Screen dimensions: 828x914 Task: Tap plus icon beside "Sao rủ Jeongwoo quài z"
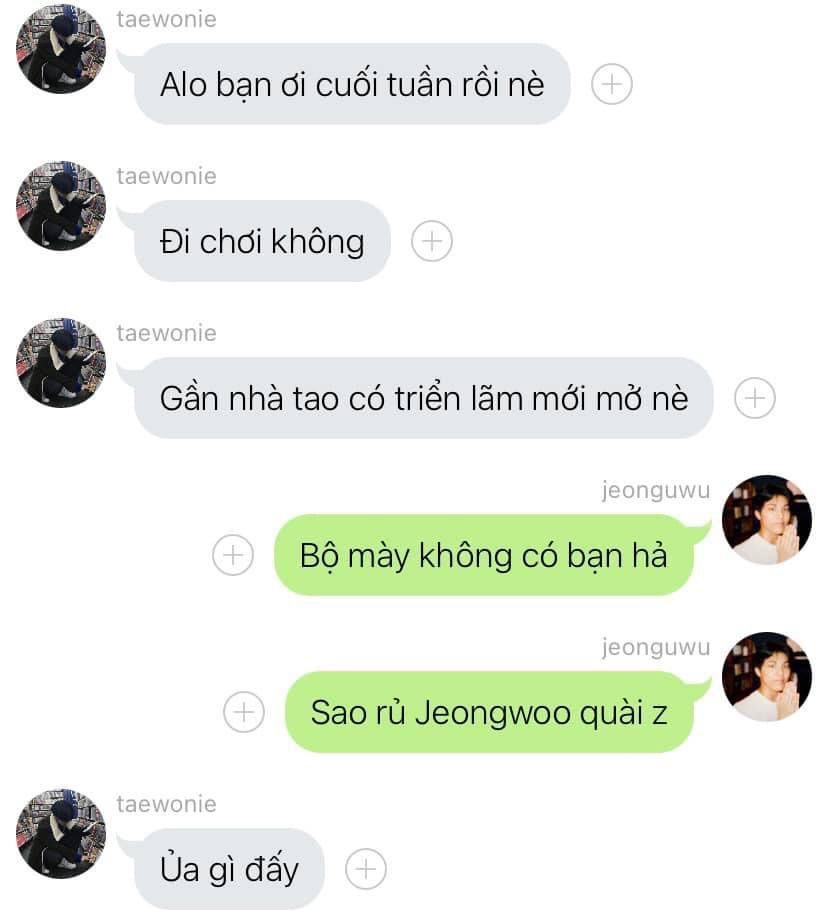pos(244,712)
